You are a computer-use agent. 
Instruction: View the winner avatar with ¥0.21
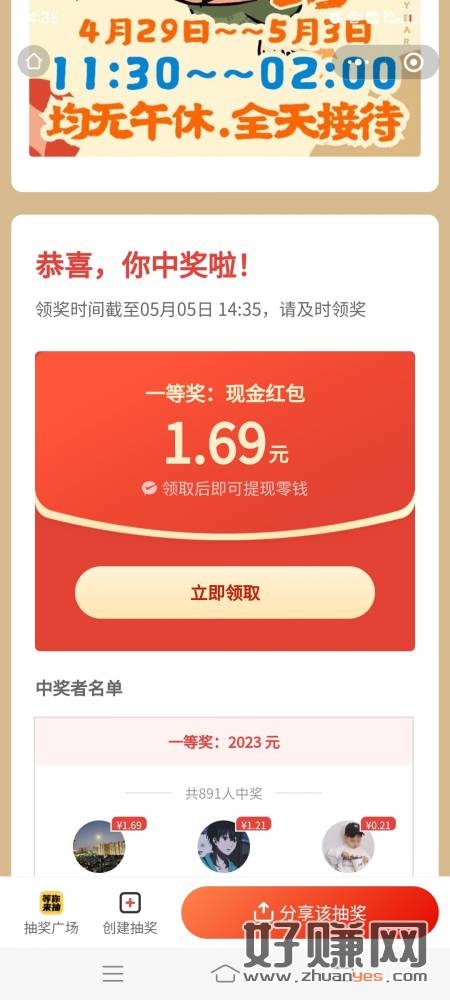348,846
